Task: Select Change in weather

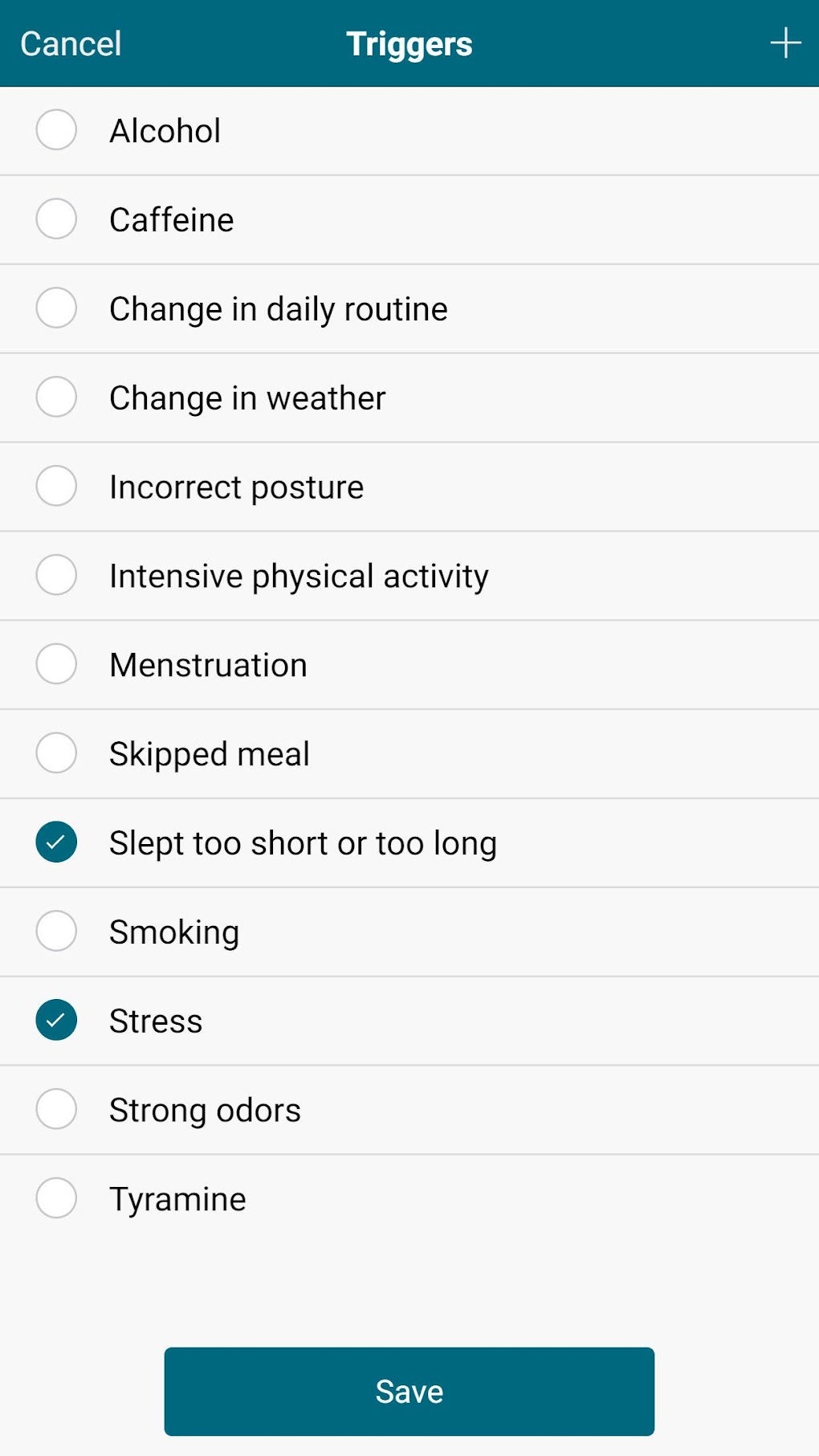Action: pyautogui.click(x=56, y=398)
